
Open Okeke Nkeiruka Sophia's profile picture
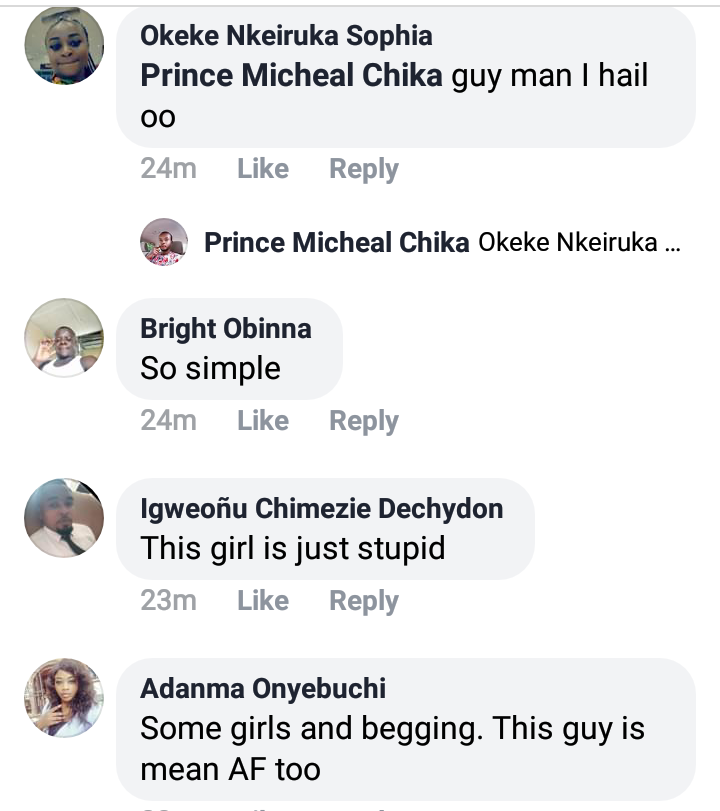pyautogui.click(x=64, y=46)
